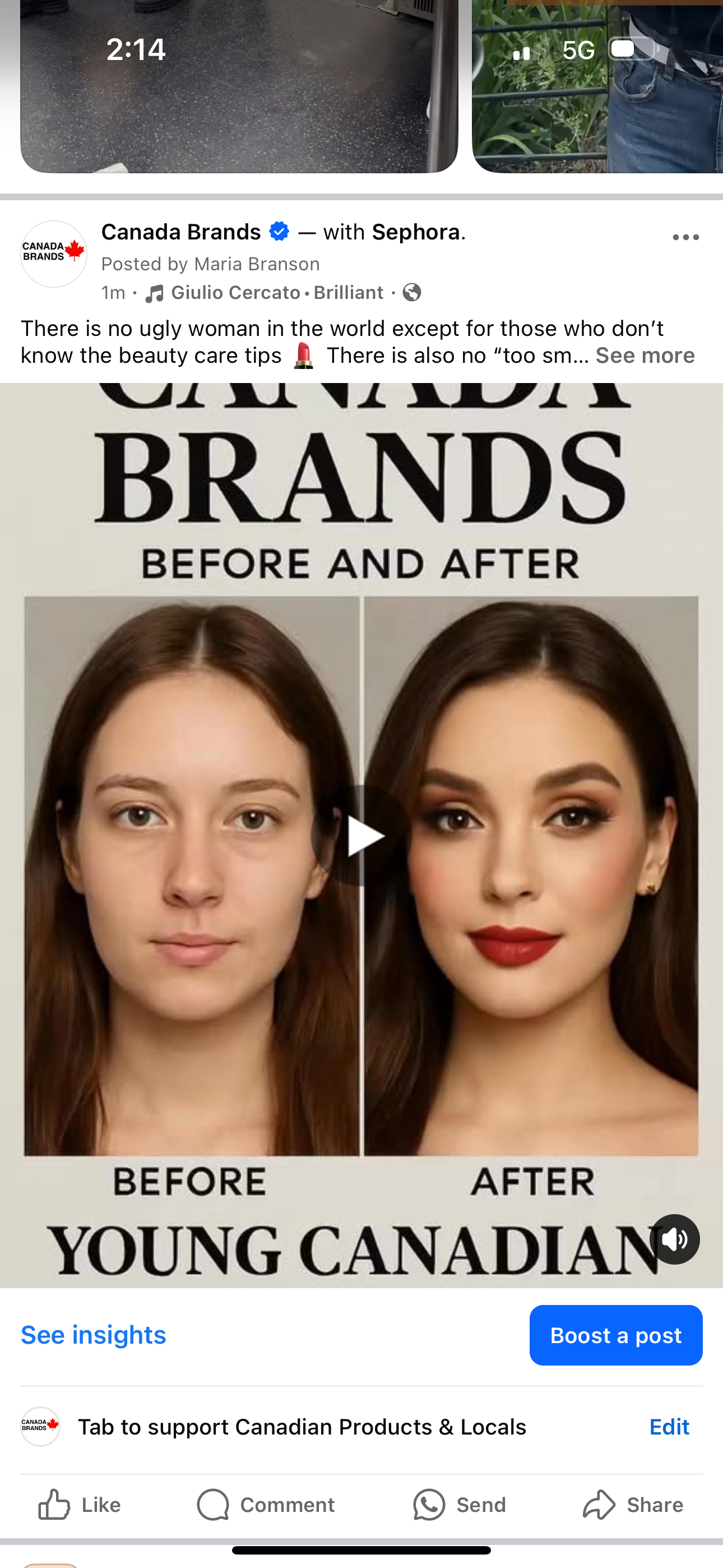View post insights
723x1568 pixels.
click(93, 1335)
